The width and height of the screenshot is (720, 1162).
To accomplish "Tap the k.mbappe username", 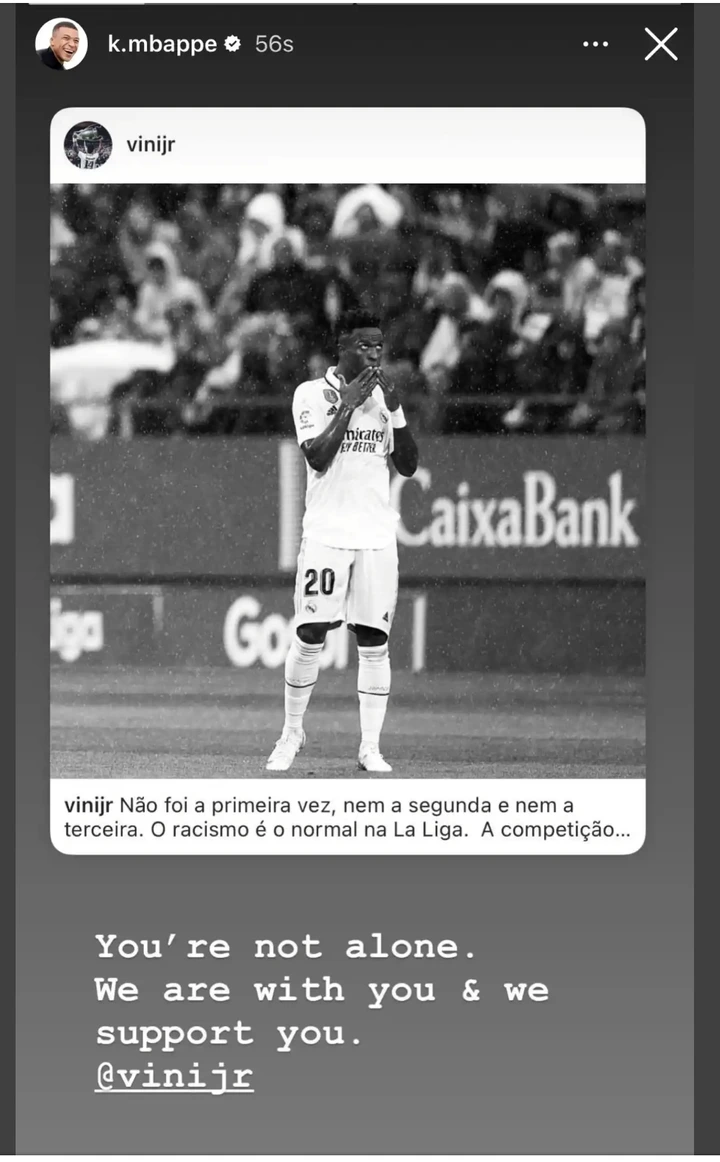I will [x=163, y=45].
